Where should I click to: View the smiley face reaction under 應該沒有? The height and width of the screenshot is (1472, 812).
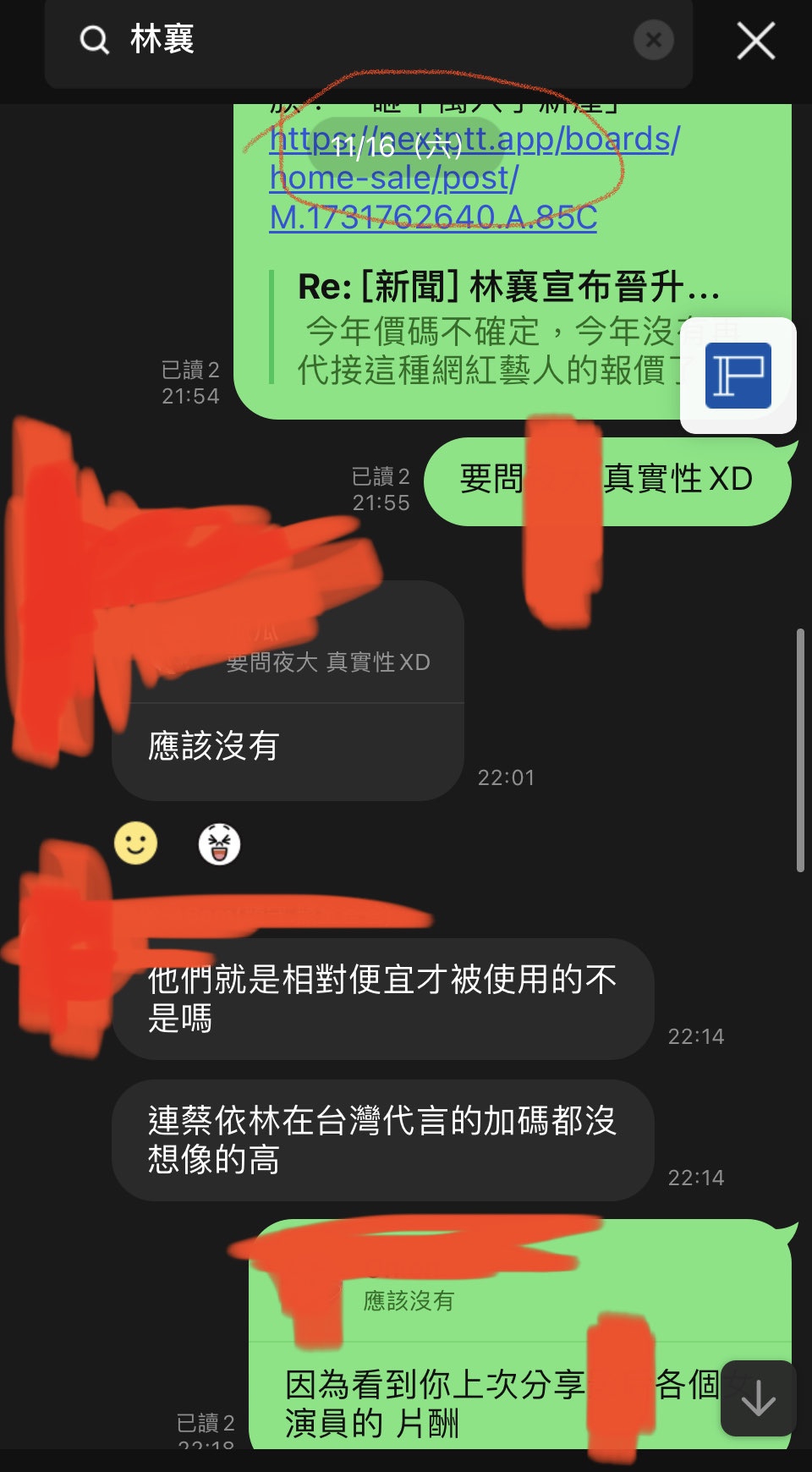135,843
